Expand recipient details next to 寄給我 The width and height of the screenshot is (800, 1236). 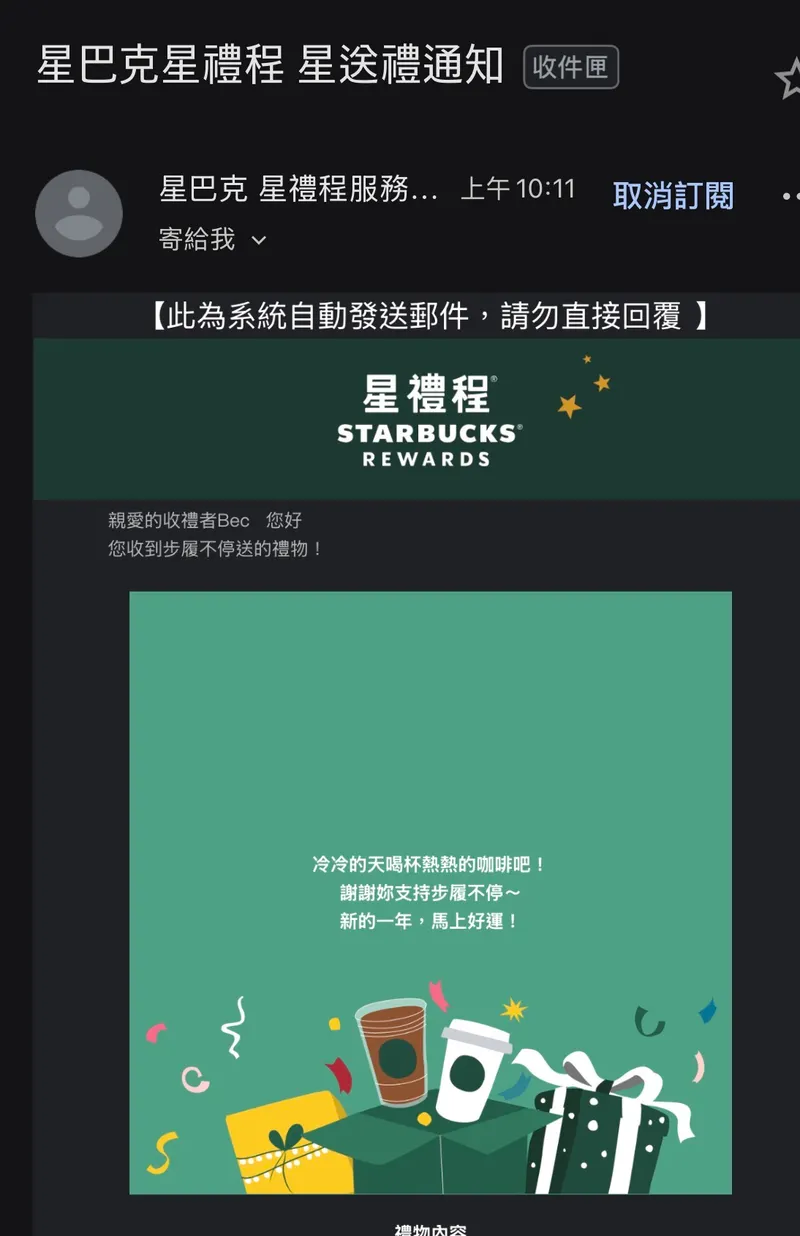pyautogui.click(x=258, y=240)
